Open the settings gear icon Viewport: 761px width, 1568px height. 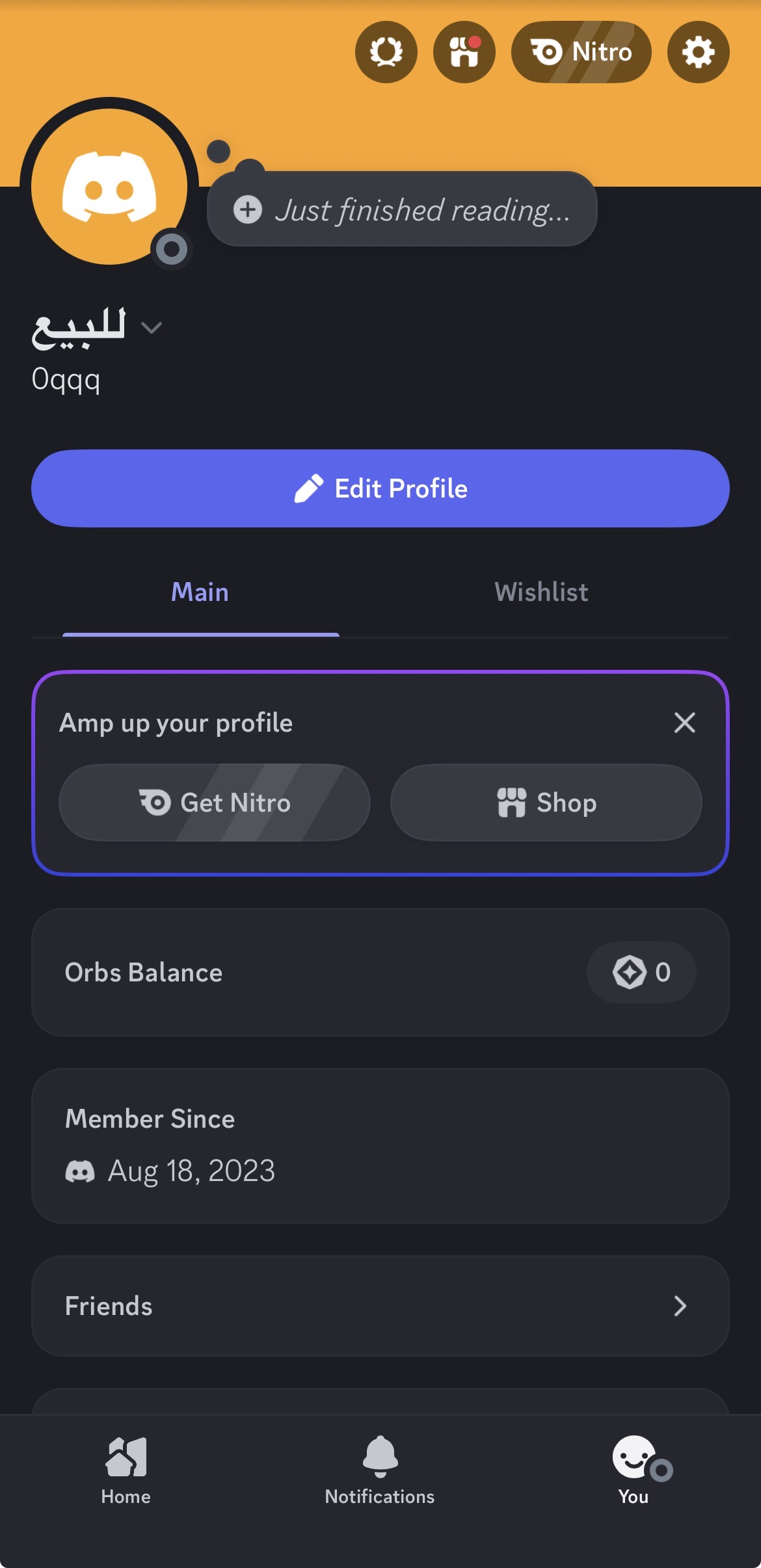[698, 52]
